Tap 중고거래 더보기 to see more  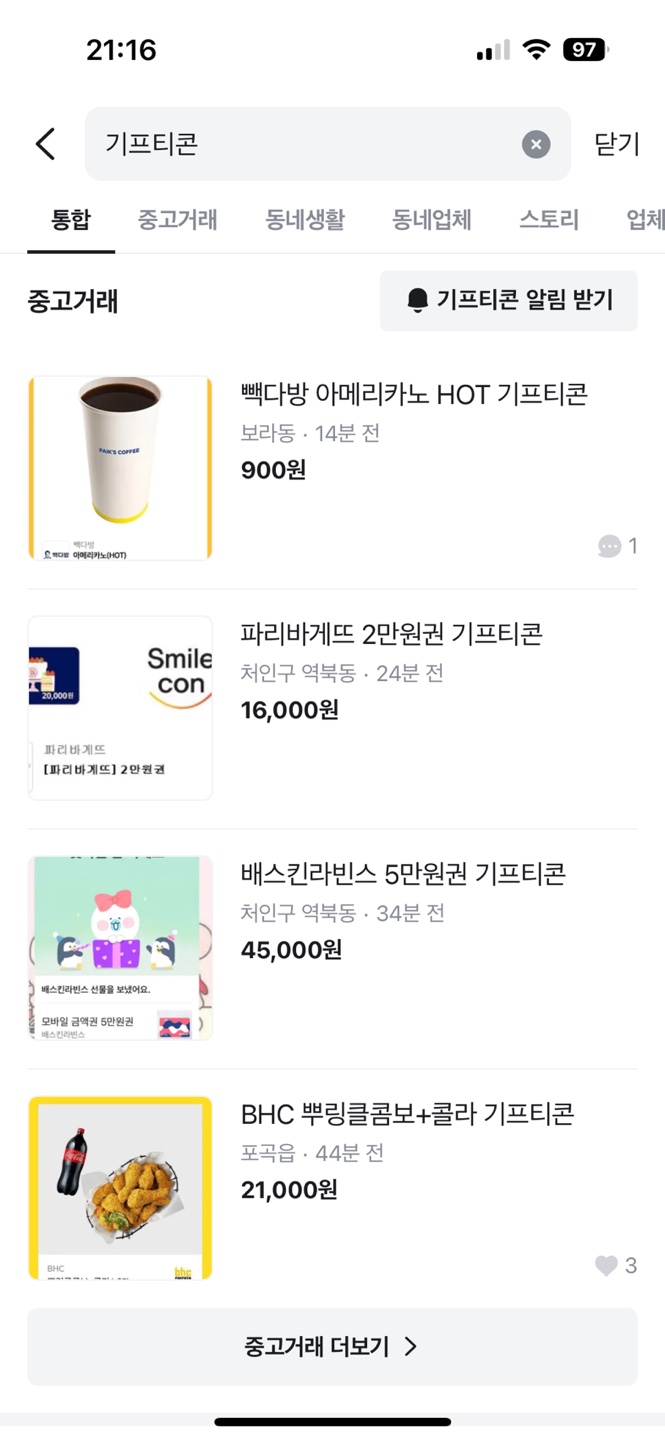[x=332, y=1346]
